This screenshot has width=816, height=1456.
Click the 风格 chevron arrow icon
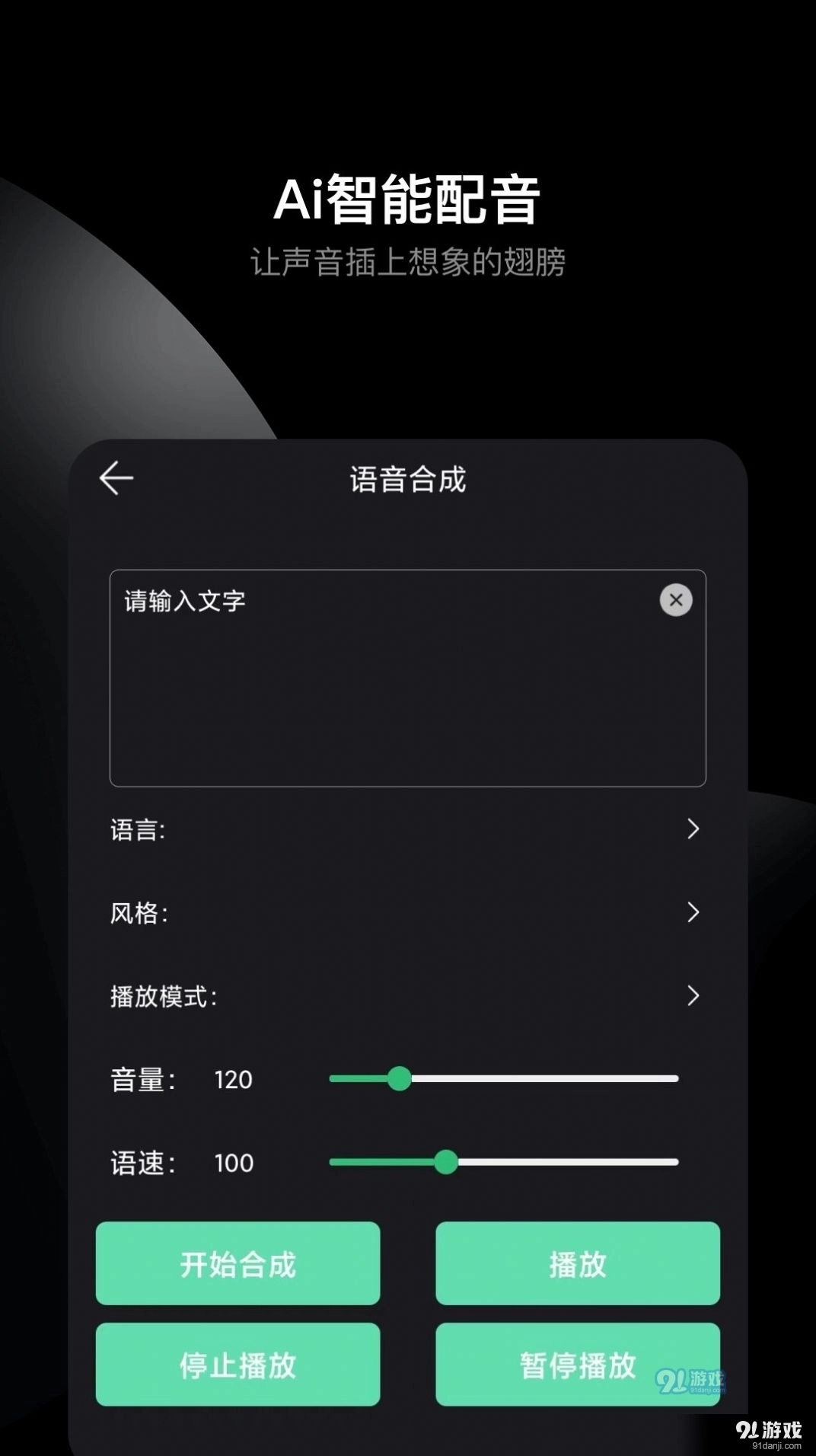coord(693,912)
